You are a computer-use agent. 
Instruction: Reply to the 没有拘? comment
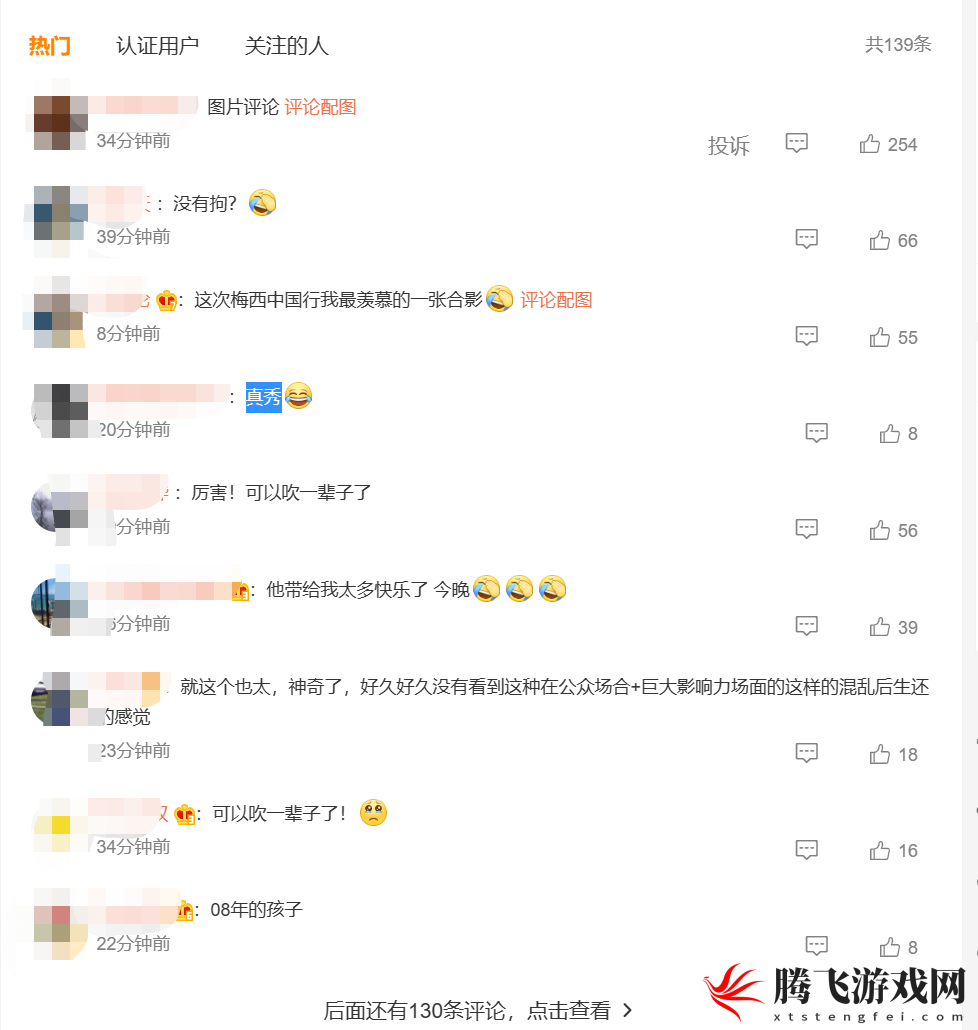(806, 239)
